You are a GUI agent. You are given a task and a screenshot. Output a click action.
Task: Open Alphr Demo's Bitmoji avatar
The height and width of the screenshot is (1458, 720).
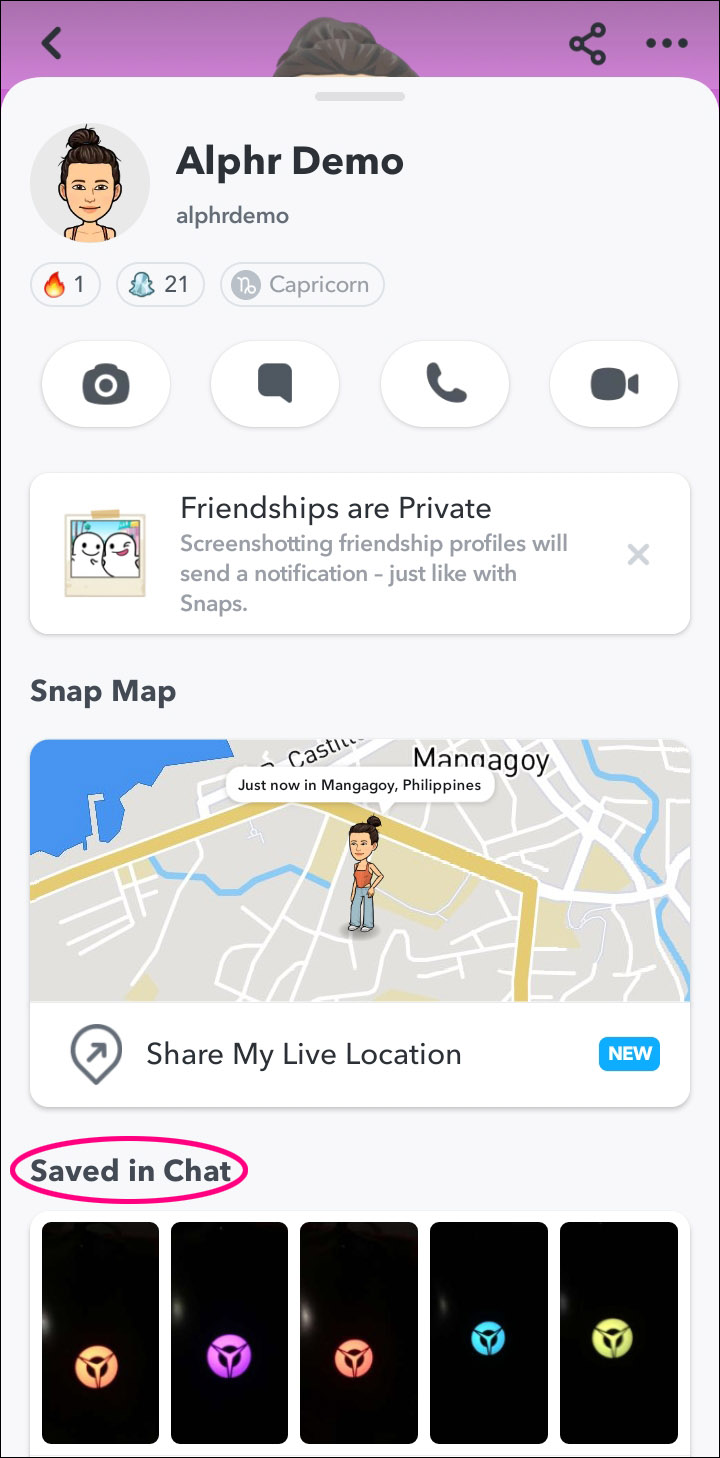(x=90, y=183)
